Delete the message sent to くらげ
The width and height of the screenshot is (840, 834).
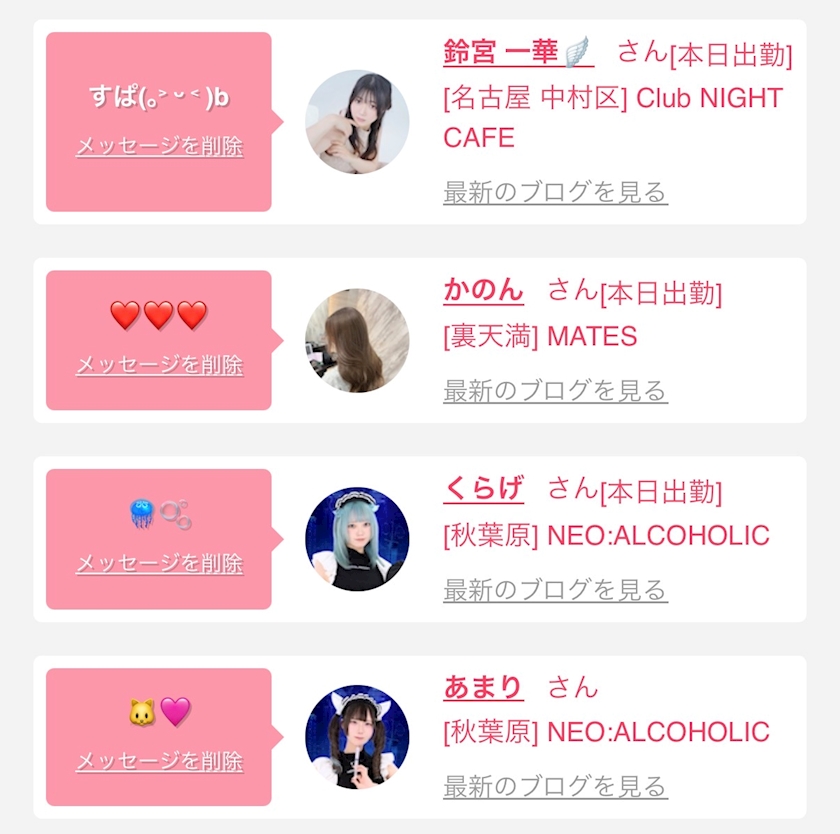[x=159, y=564]
